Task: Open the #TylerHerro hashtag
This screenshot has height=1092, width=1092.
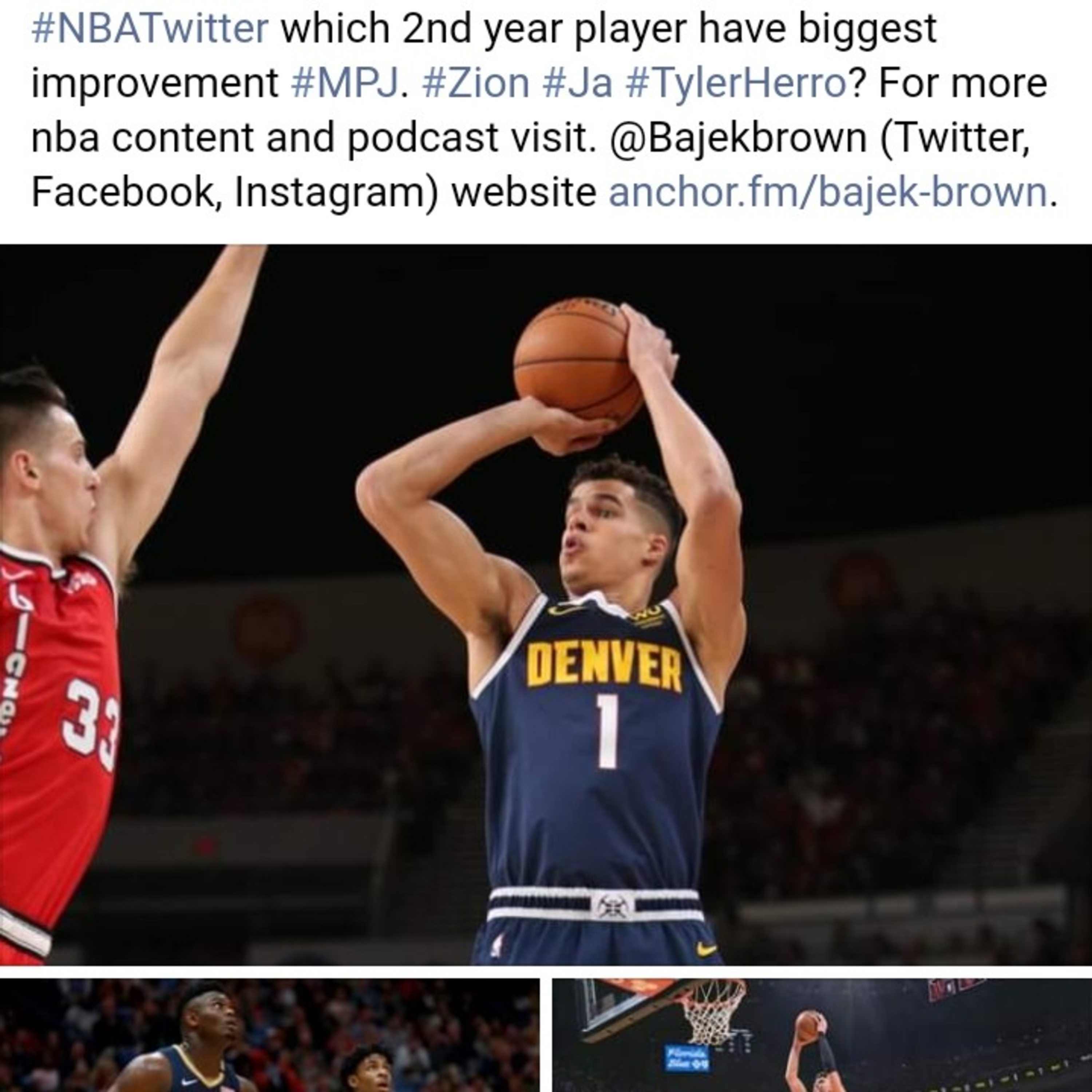Action: pyautogui.click(x=736, y=83)
